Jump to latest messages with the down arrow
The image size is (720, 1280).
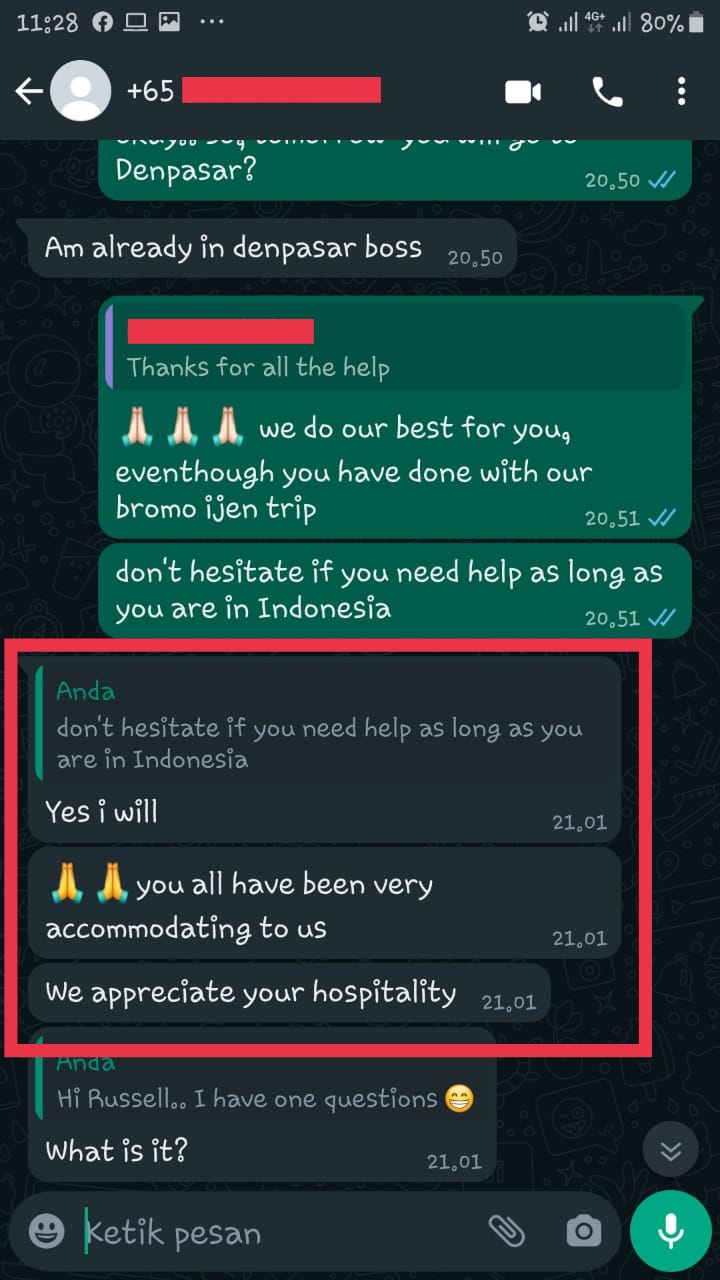(670, 1151)
